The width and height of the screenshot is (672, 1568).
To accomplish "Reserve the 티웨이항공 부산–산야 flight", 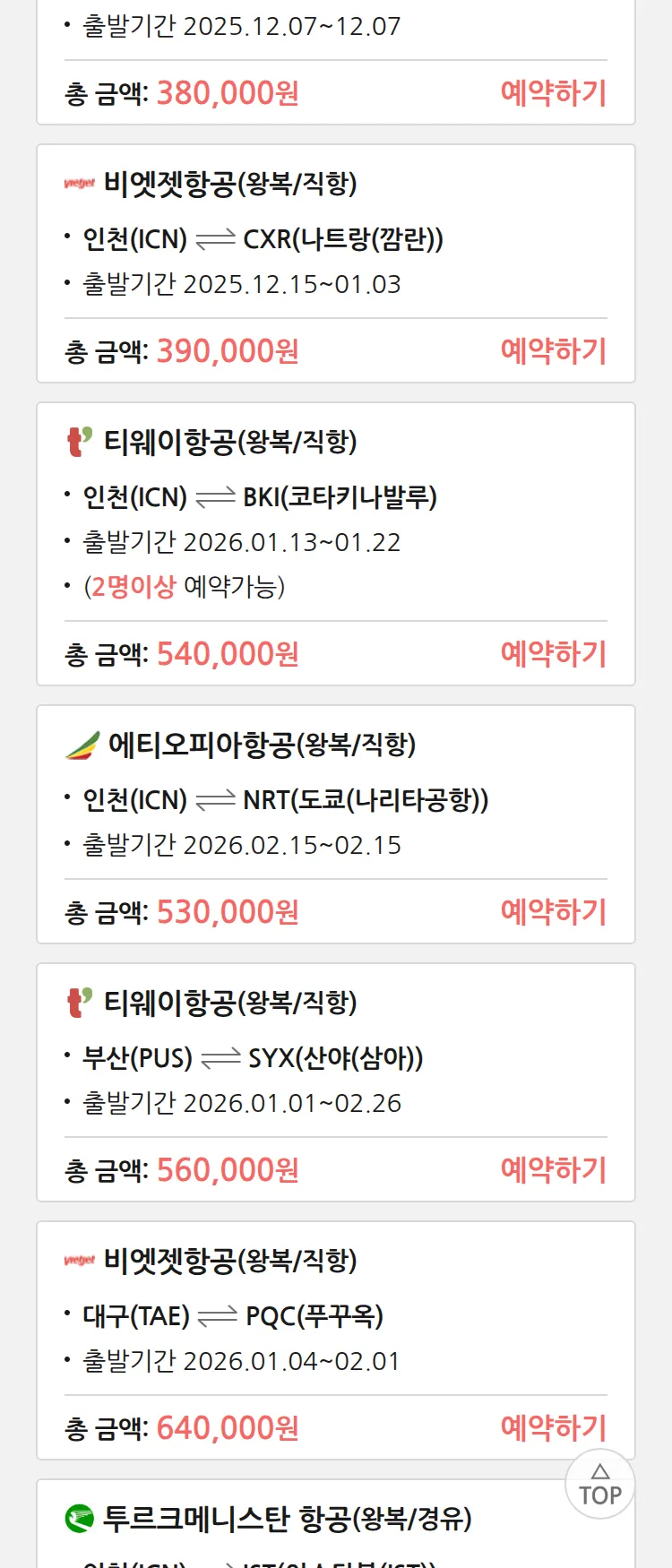I will pos(553,1170).
